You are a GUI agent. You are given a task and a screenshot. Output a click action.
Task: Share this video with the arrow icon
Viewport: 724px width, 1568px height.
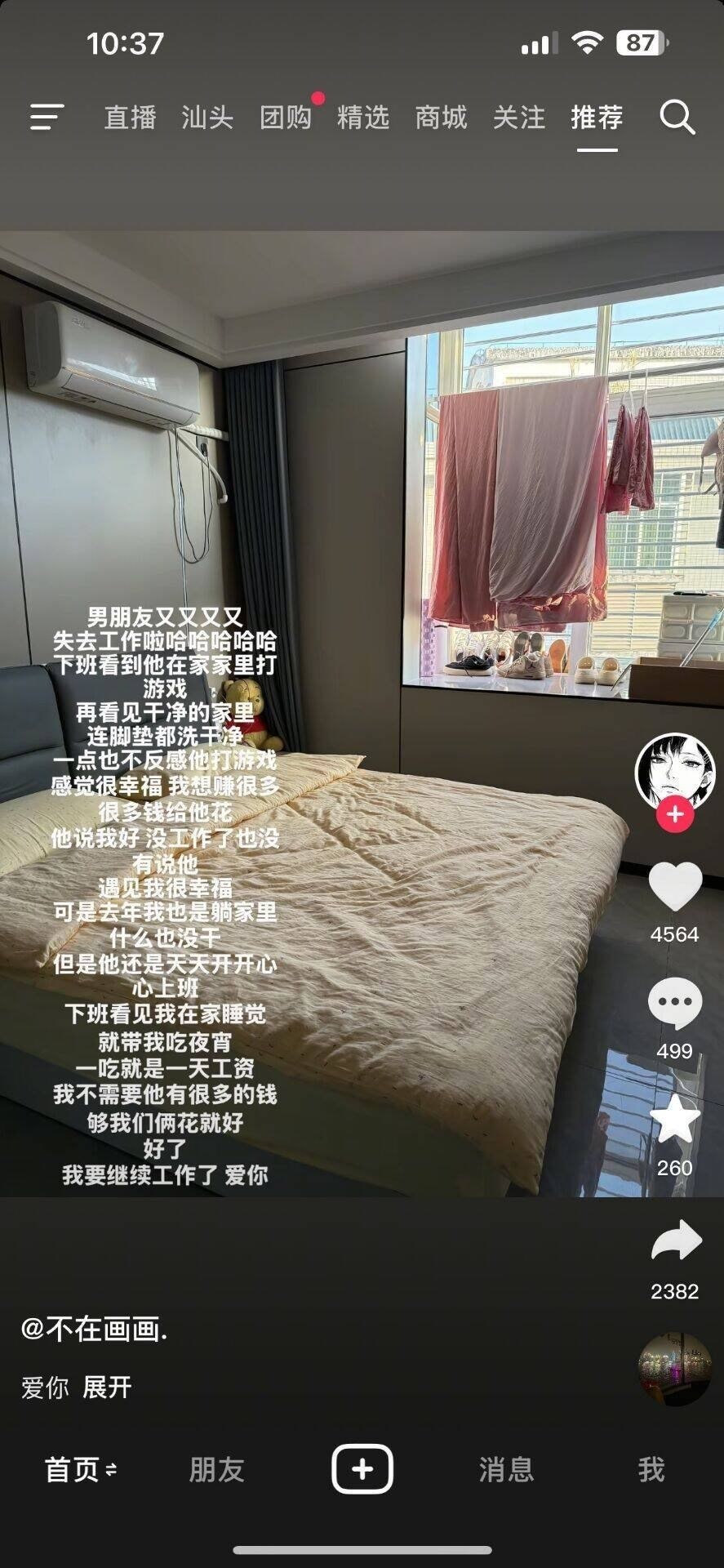[675, 1241]
